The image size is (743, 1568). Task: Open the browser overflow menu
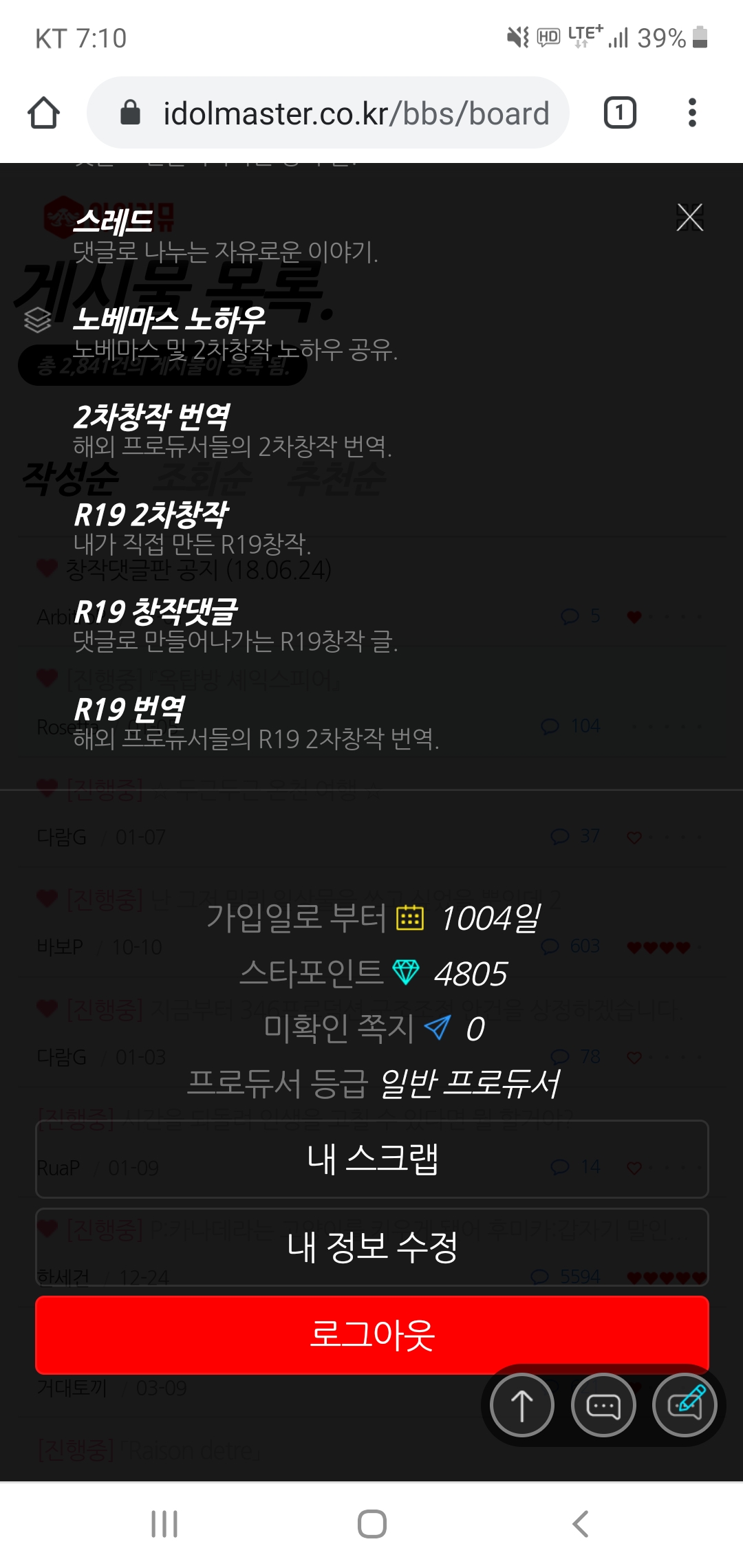pos(692,113)
